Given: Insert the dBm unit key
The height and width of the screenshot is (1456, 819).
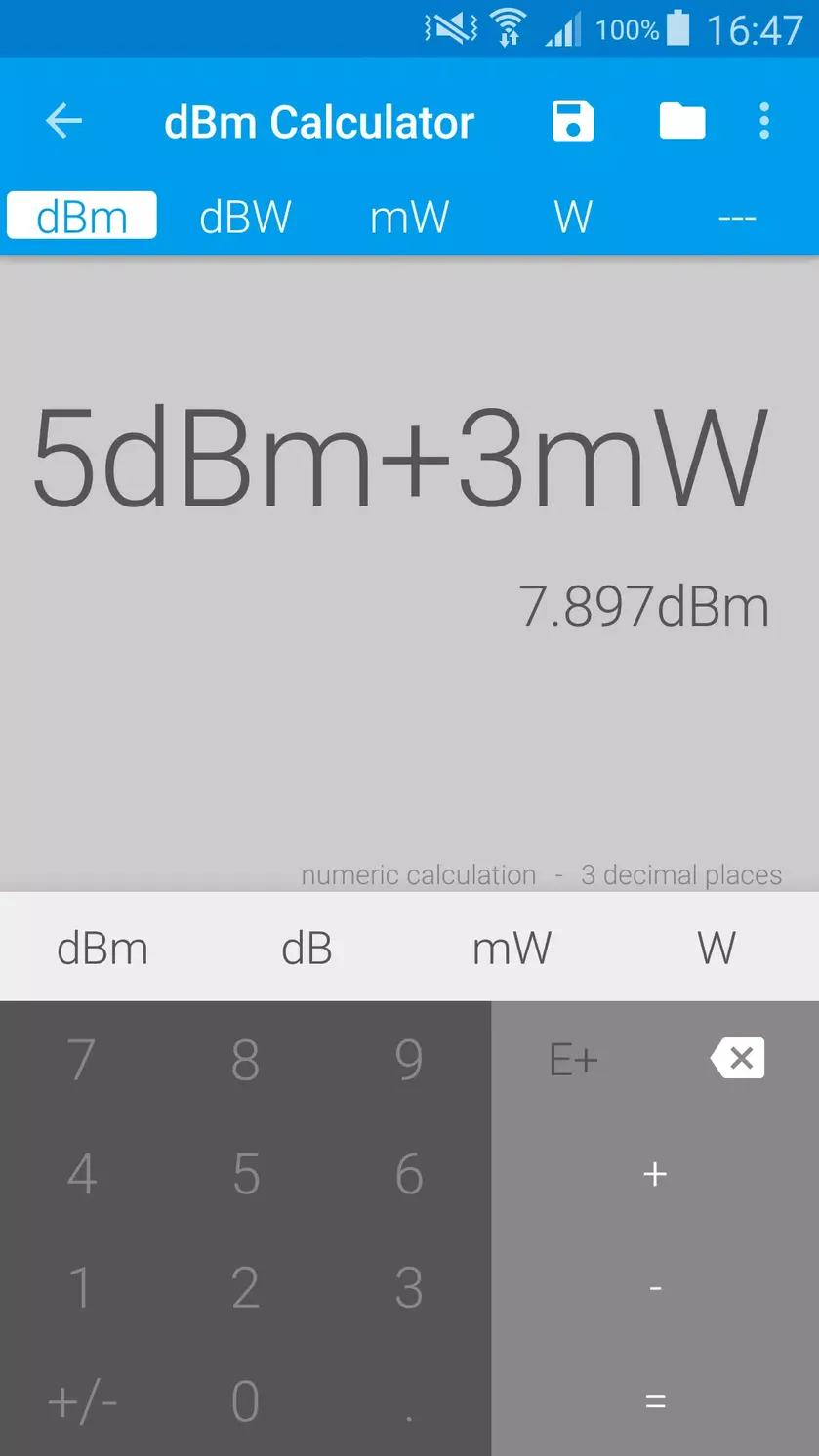Looking at the screenshot, I should point(102,948).
